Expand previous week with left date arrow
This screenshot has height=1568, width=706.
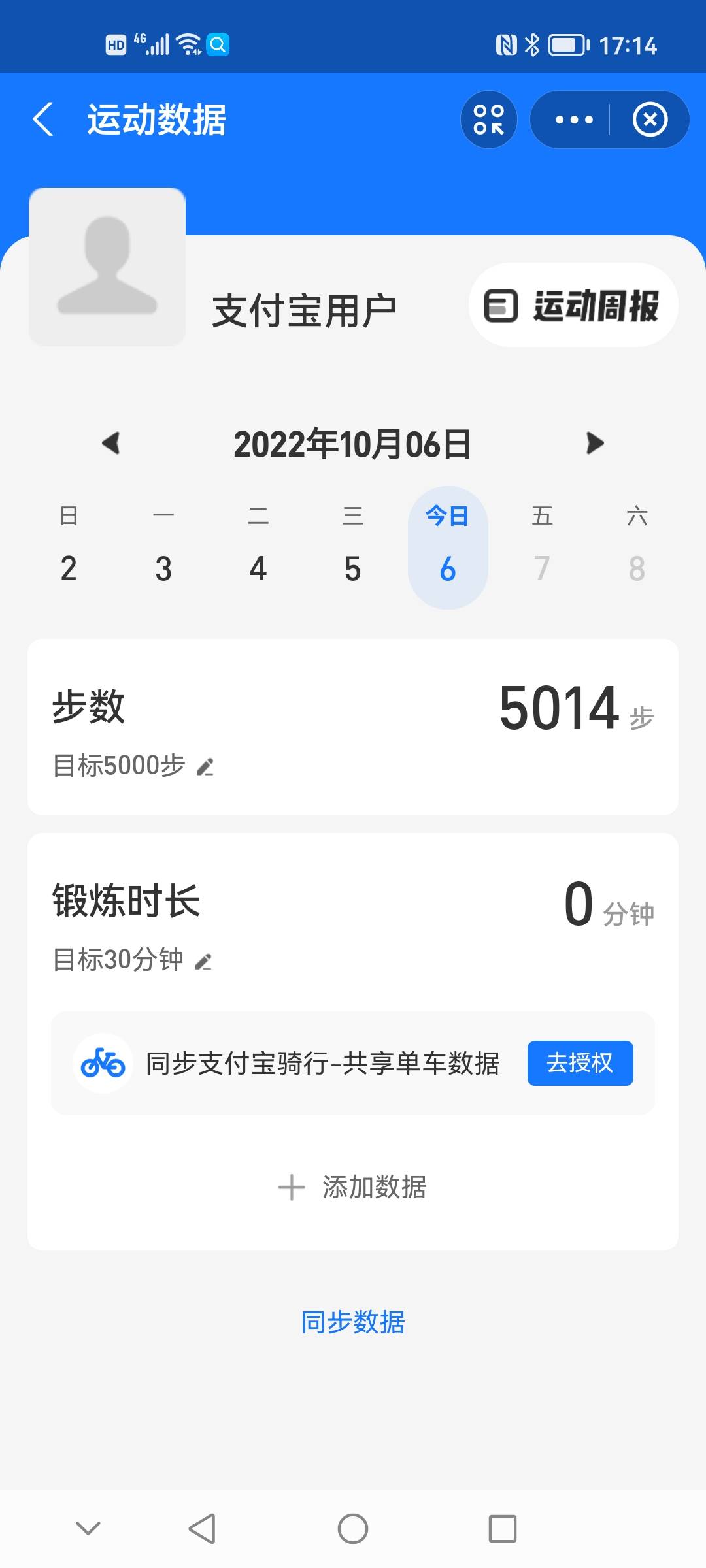click(111, 442)
